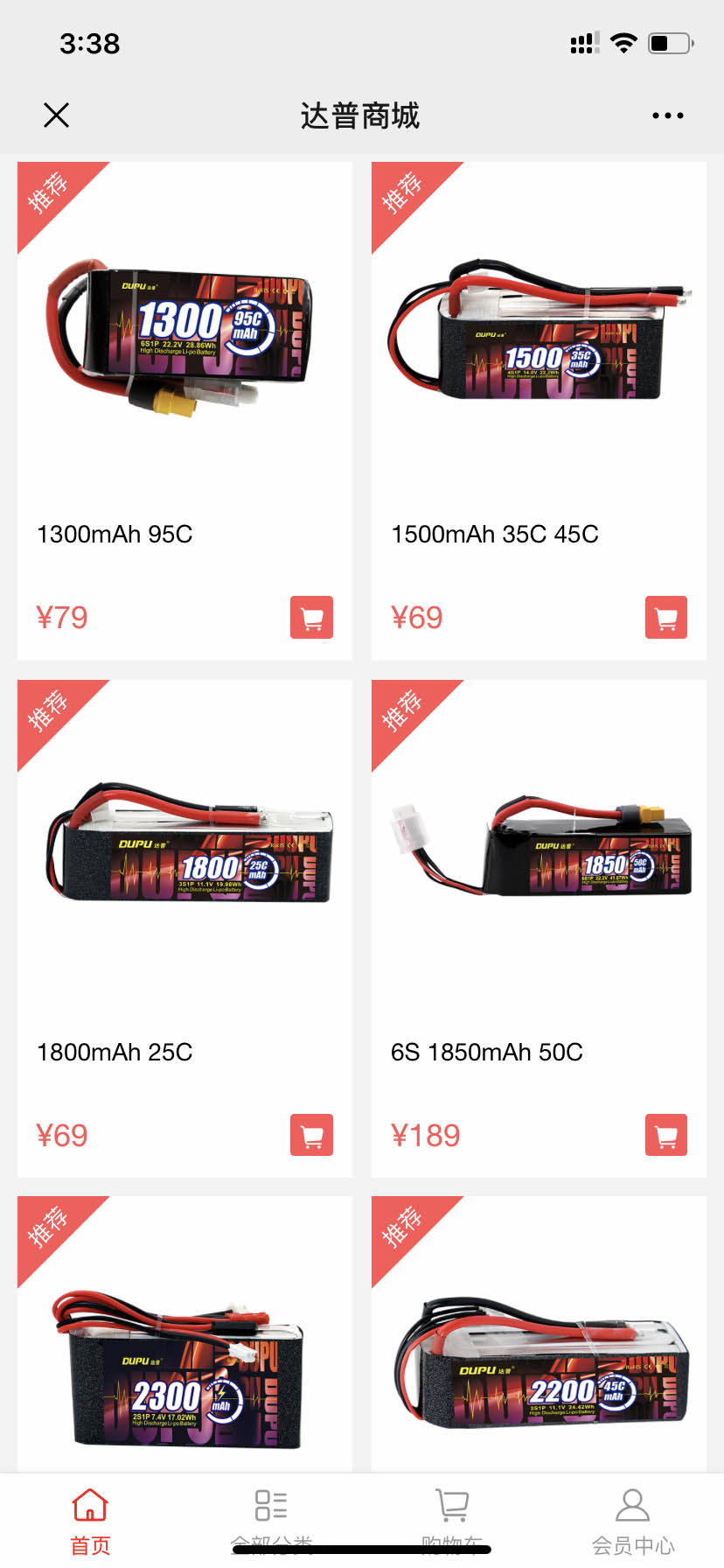
Task: Open the three-dot overflow menu
Action: [x=667, y=115]
